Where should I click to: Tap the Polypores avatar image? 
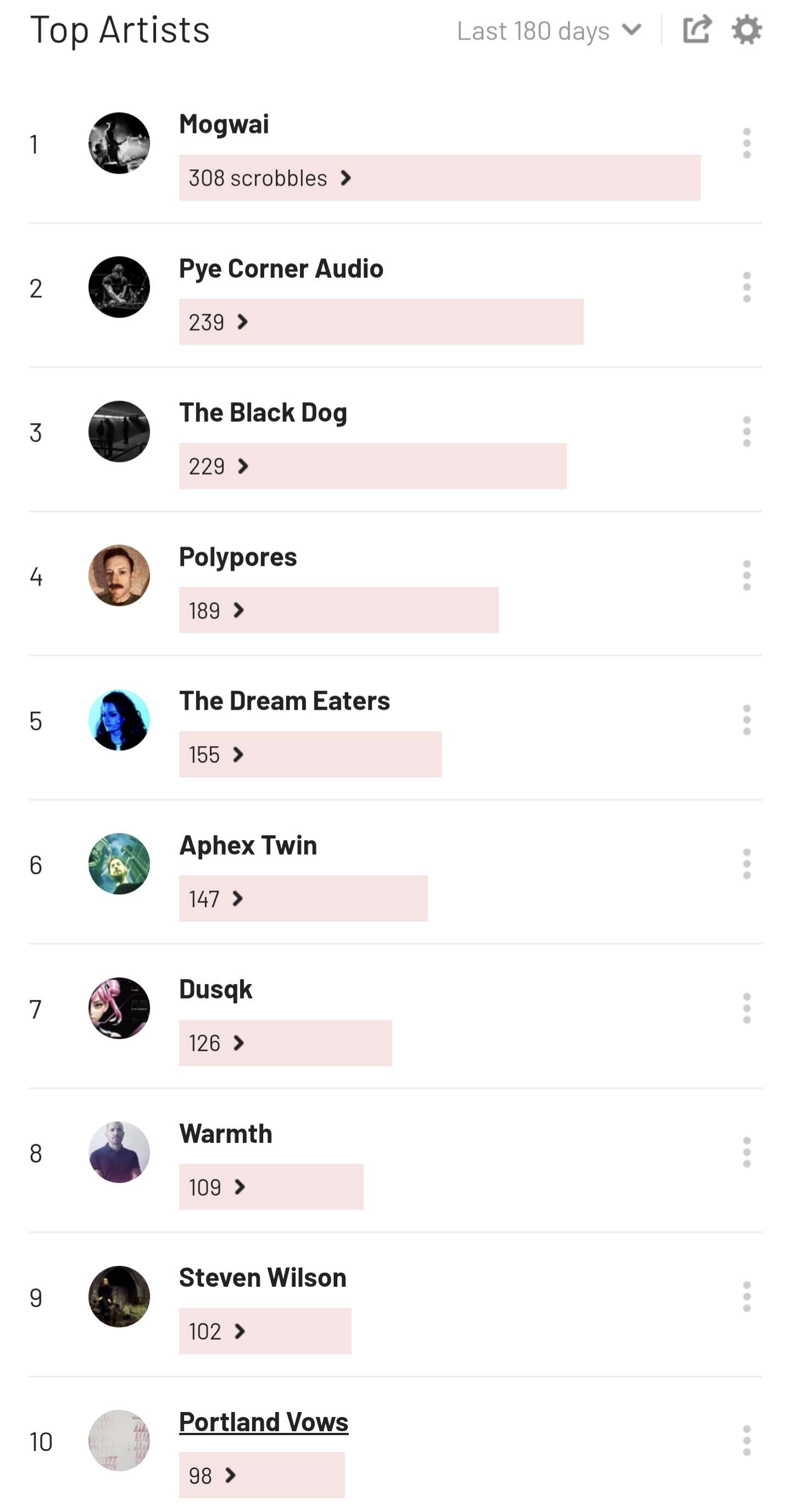coord(119,575)
